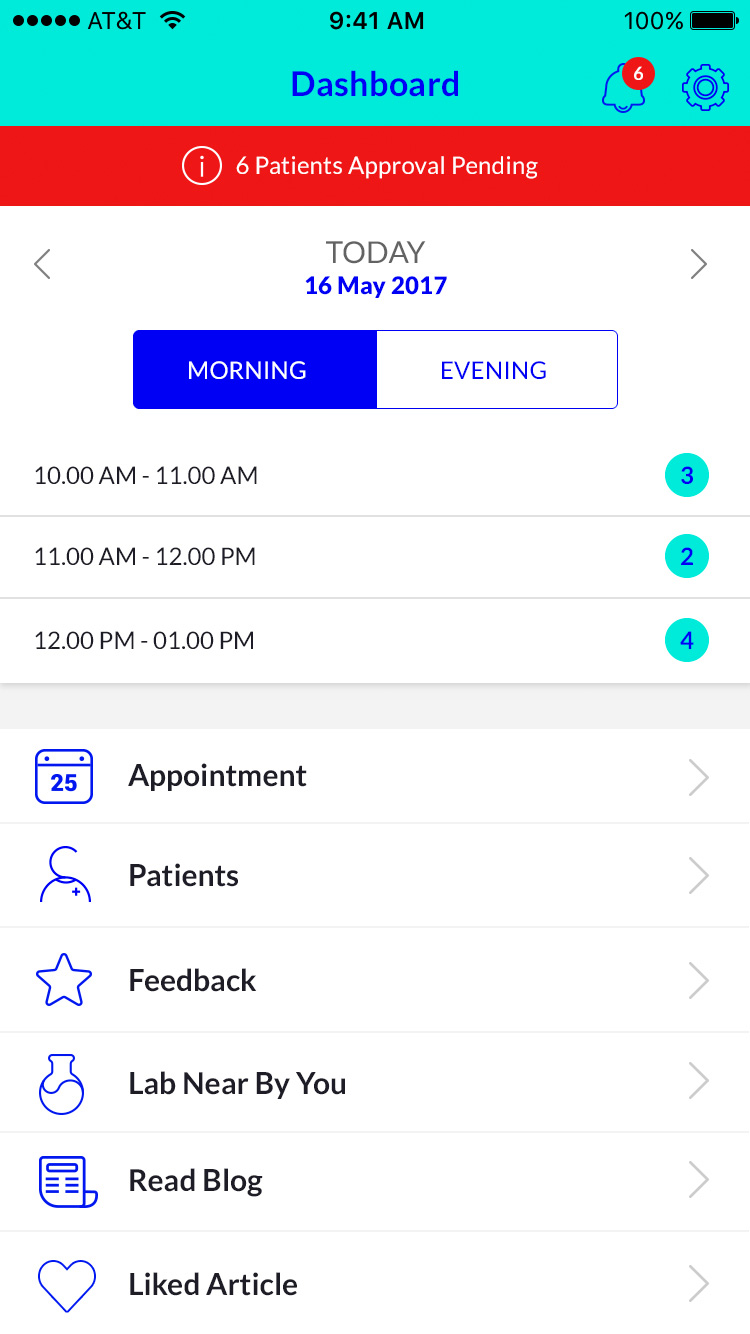Image resolution: width=750 pixels, height=1334 pixels.
Task: Show the Liked Article list
Action: [x=375, y=1284]
